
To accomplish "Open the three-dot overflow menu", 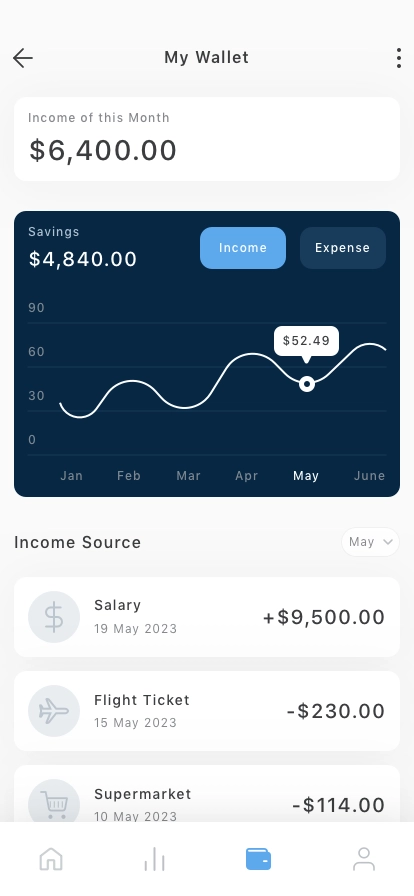I will click(399, 58).
